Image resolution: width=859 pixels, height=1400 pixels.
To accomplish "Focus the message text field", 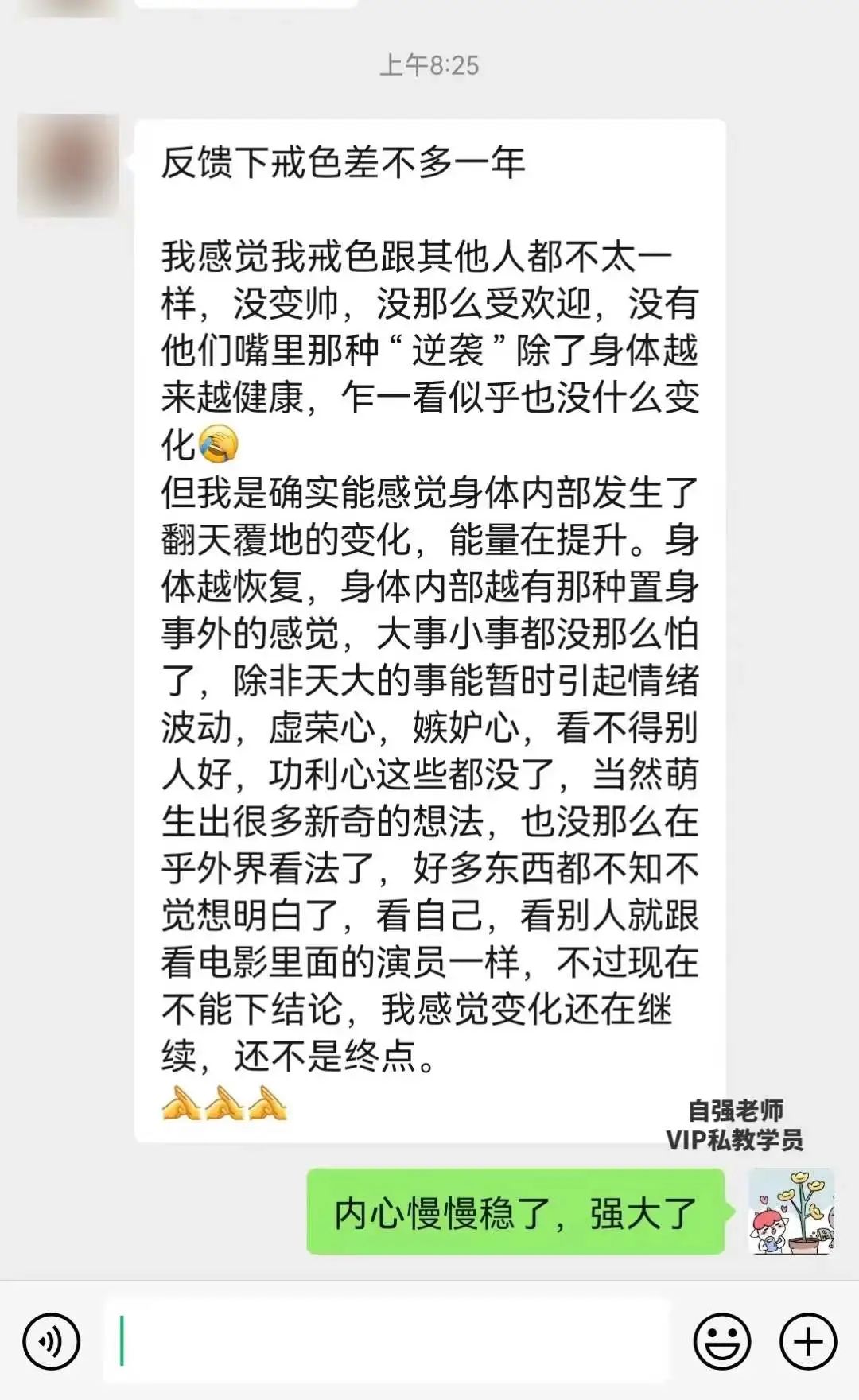I will pos(387,1341).
